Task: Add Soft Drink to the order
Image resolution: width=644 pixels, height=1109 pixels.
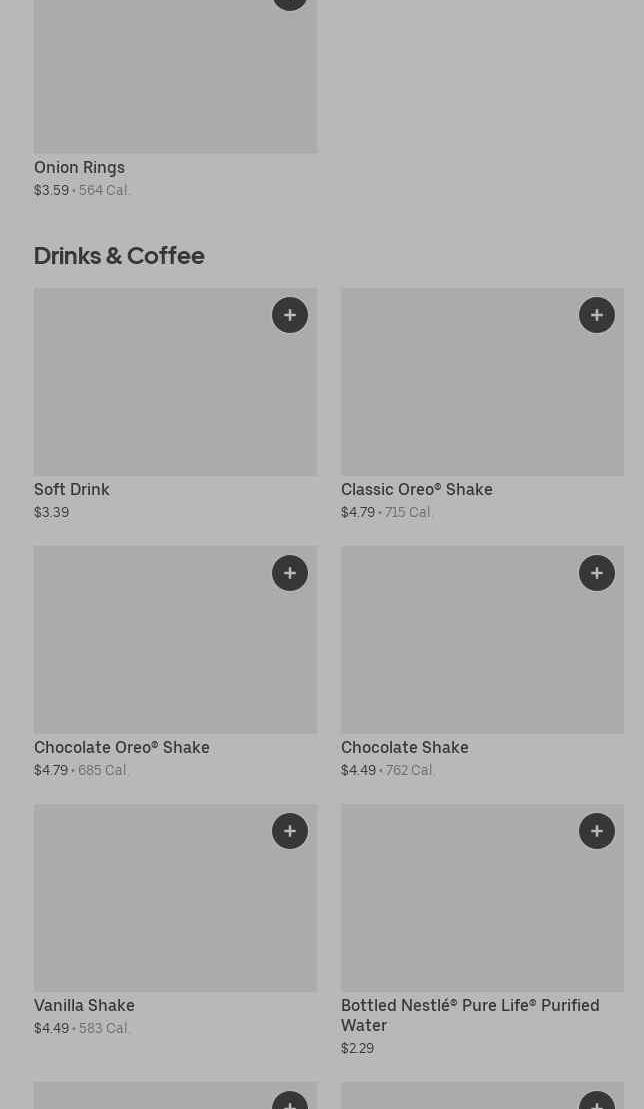Action: [x=290, y=315]
